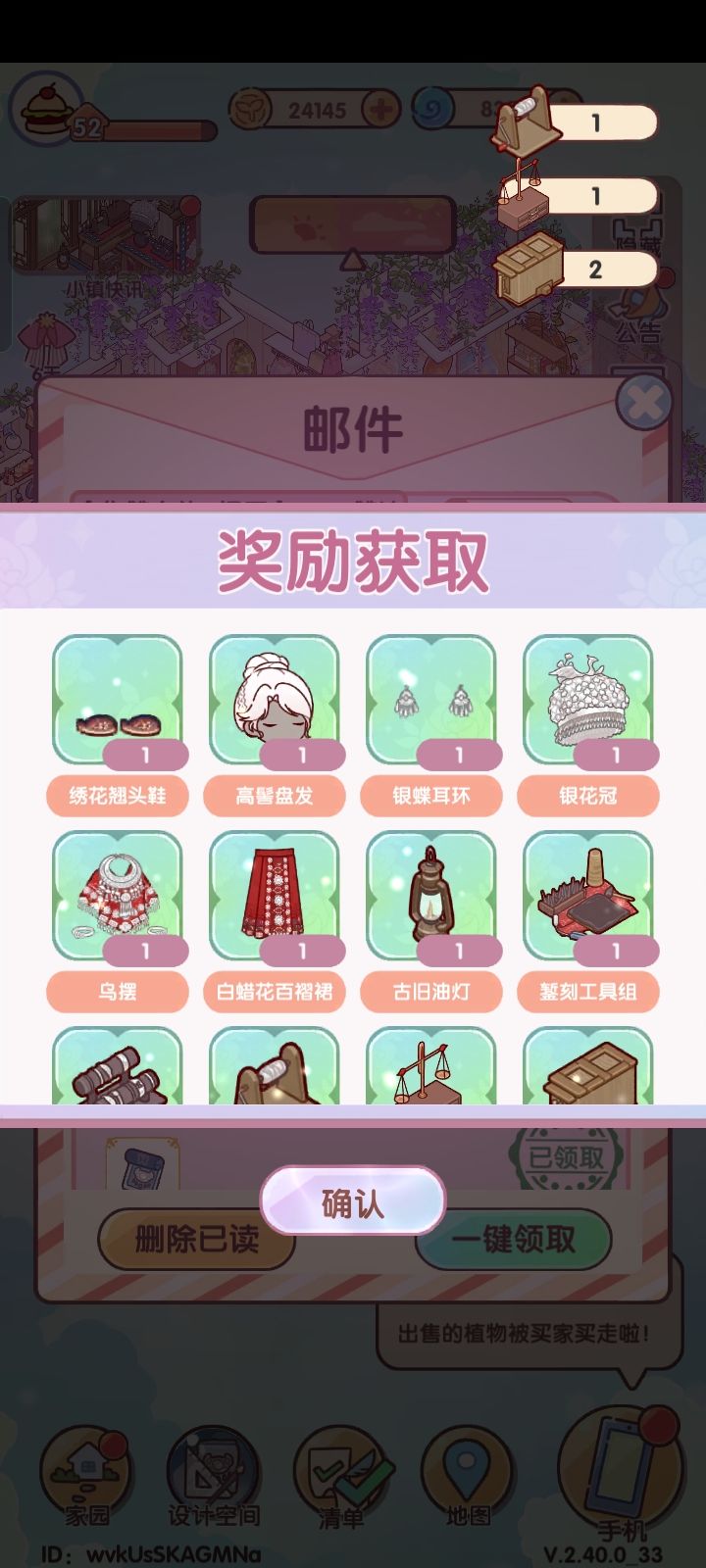Select the 银花冠 reward item

[x=589, y=698]
